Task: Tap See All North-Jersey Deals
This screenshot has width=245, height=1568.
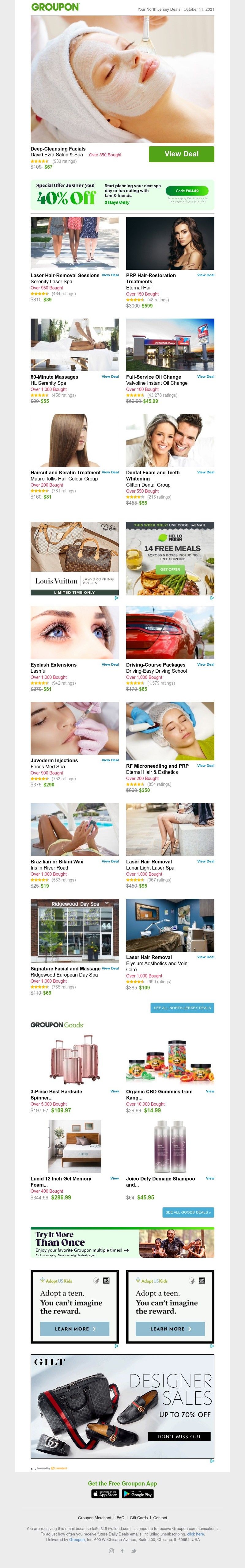Action: pyautogui.click(x=182, y=1008)
